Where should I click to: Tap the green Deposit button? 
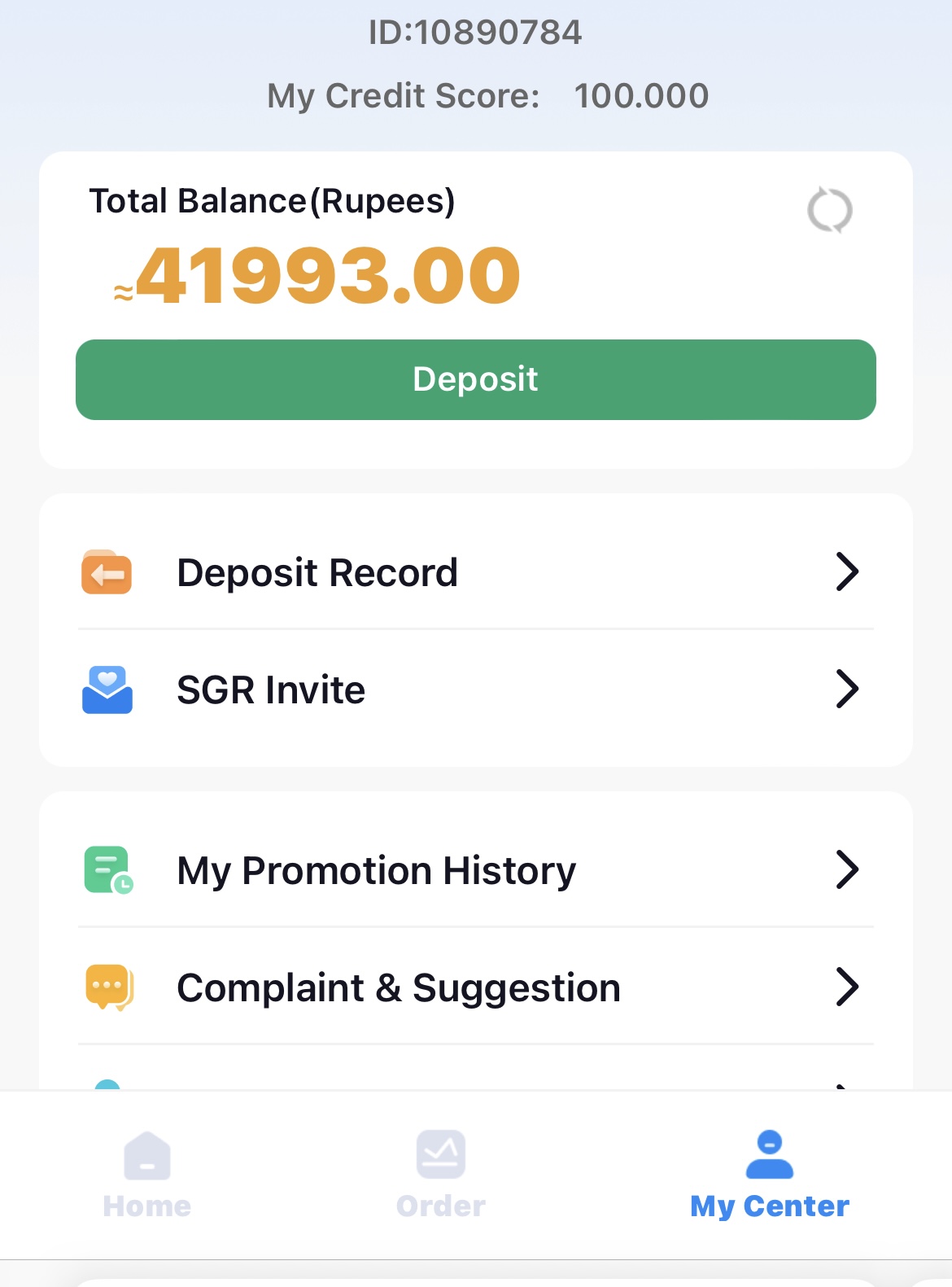click(475, 379)
